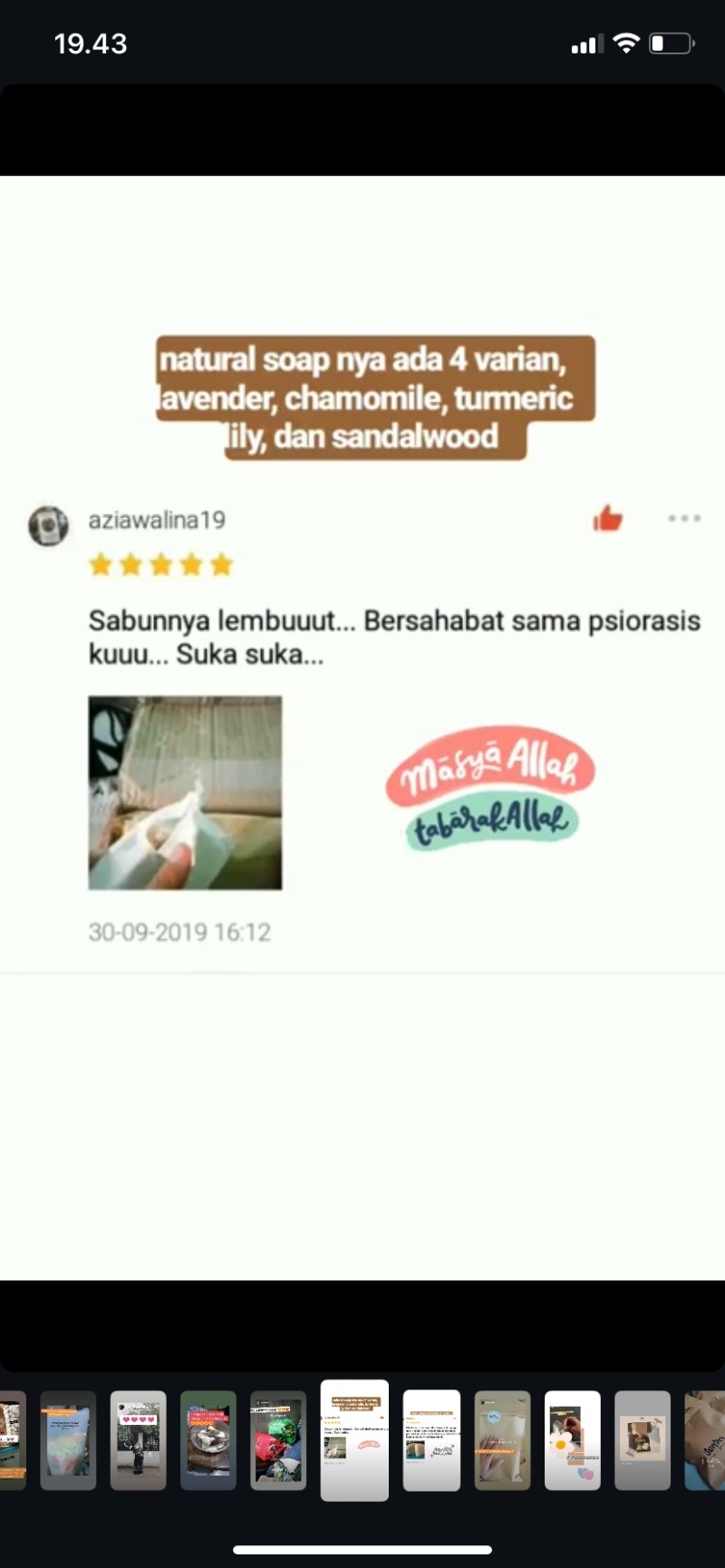Jump to the red and green items story
The height and width of the screenshot is (1568, 725).
coord(277,1440)
